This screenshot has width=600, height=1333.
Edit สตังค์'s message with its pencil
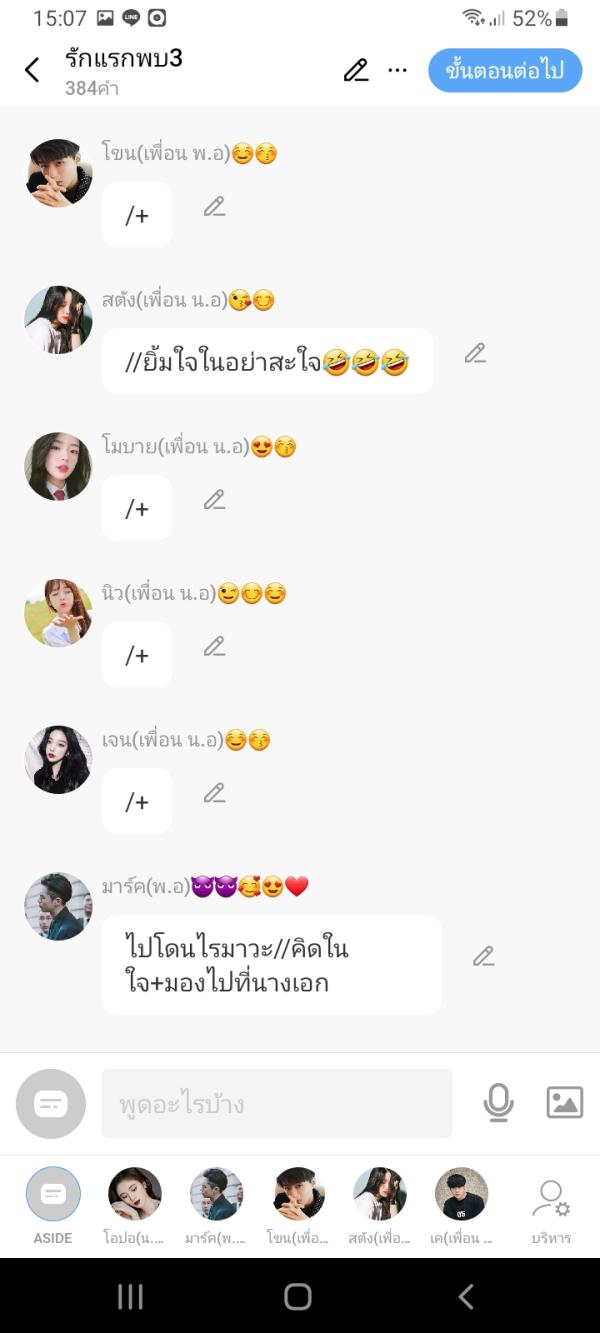475,353
